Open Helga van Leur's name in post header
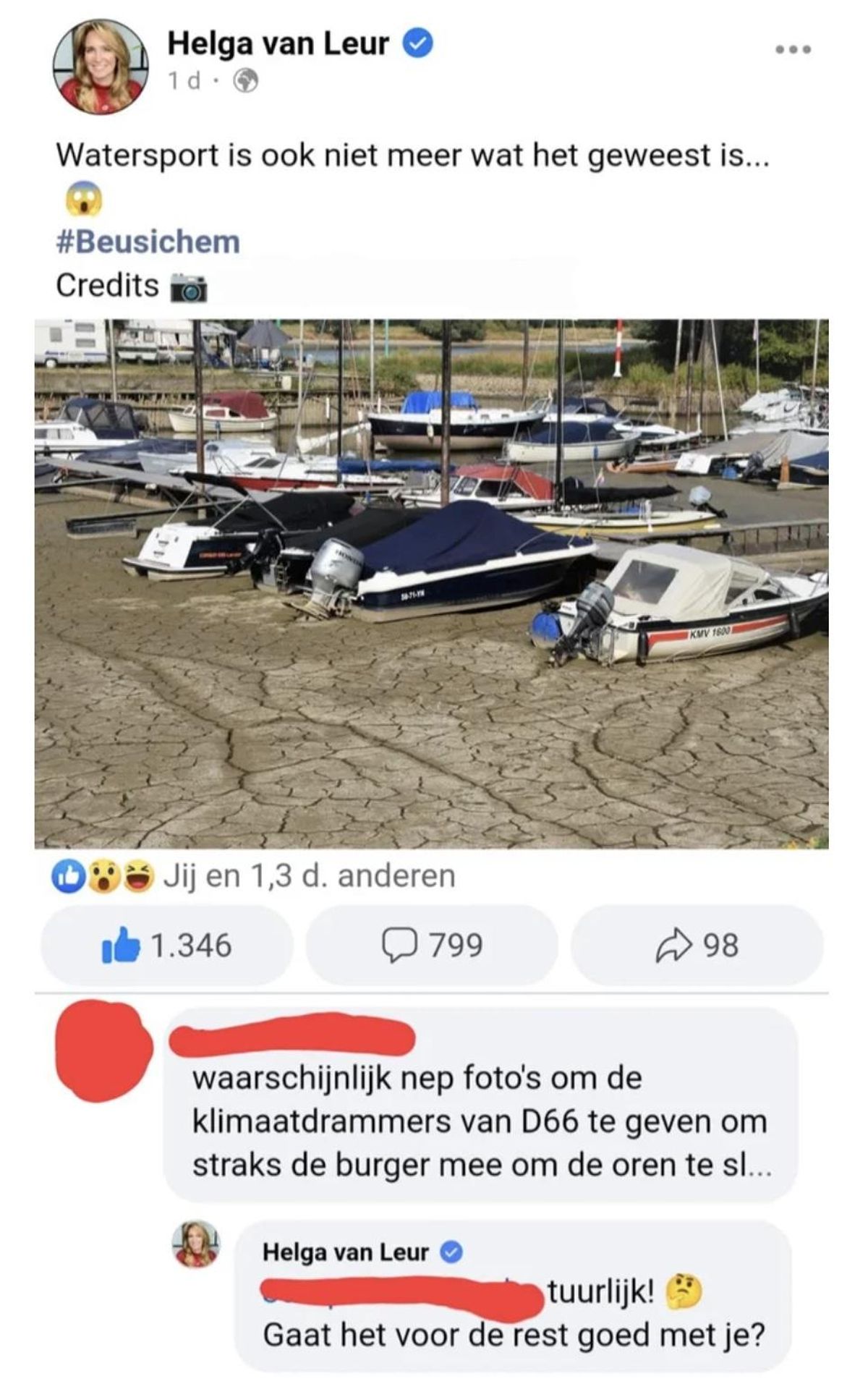 point(278,45)
